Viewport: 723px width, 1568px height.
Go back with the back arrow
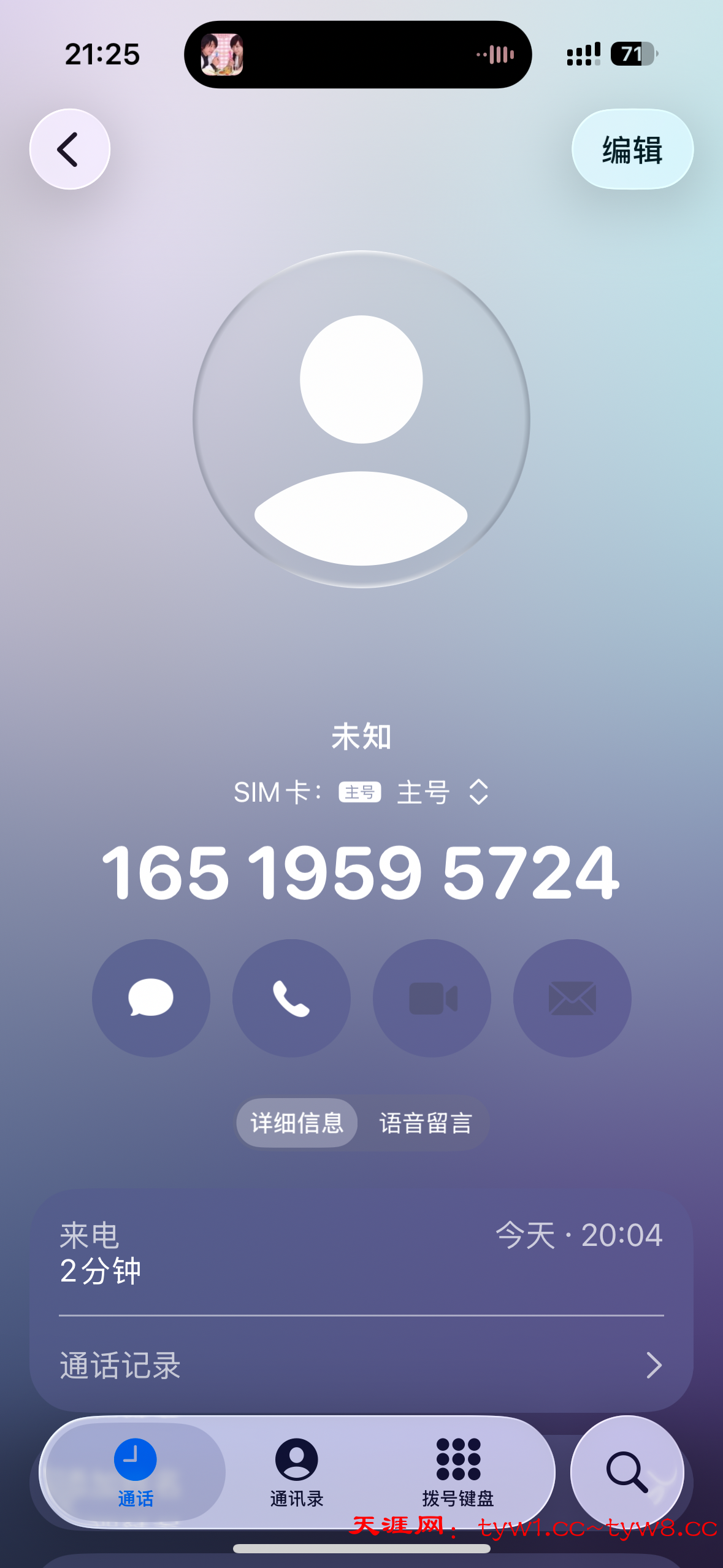(x=69, y=149)
